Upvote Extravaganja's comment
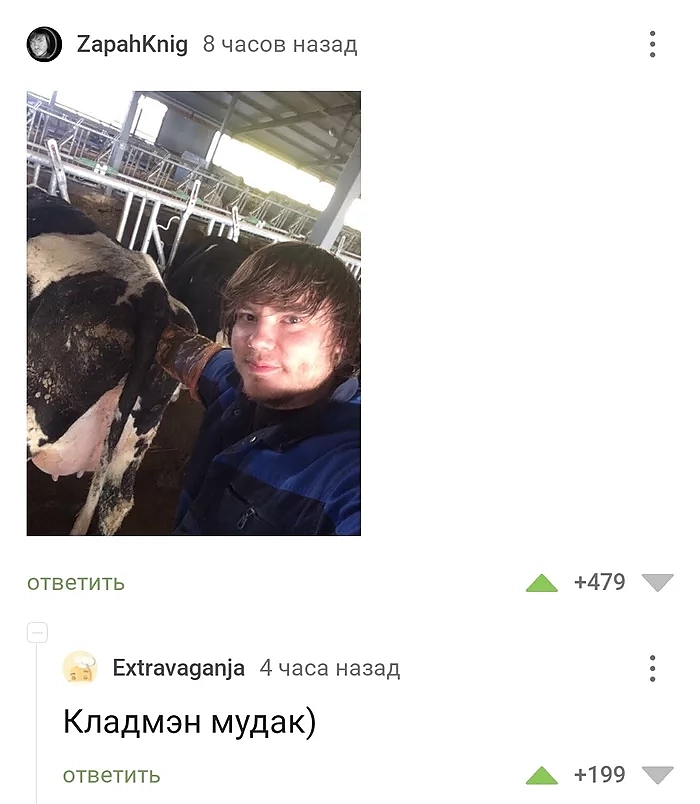 (542, 775)
